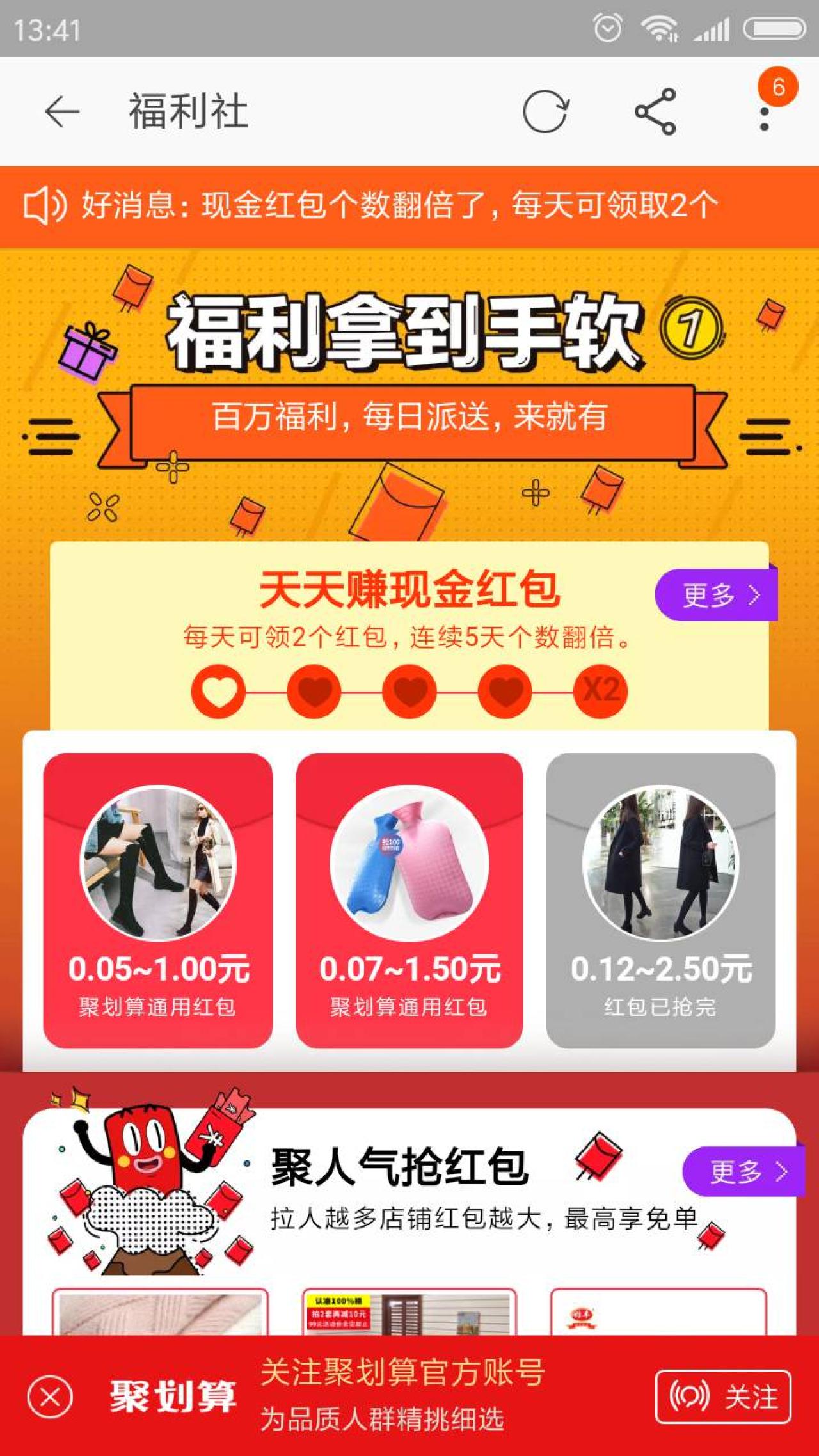The height and width of the screenshot is (1456, 819).
Task: Open the 好消息 red packet announcement
Action: tap(397, 206)
